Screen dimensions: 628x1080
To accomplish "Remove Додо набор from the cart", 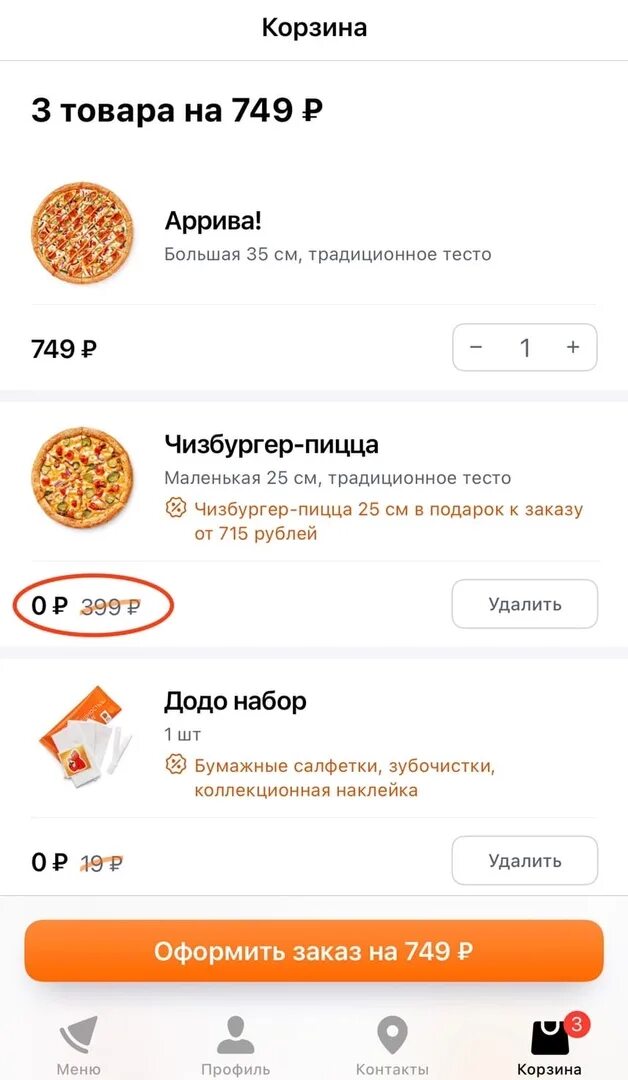I will pyautogui.click(x=524, y=861).
